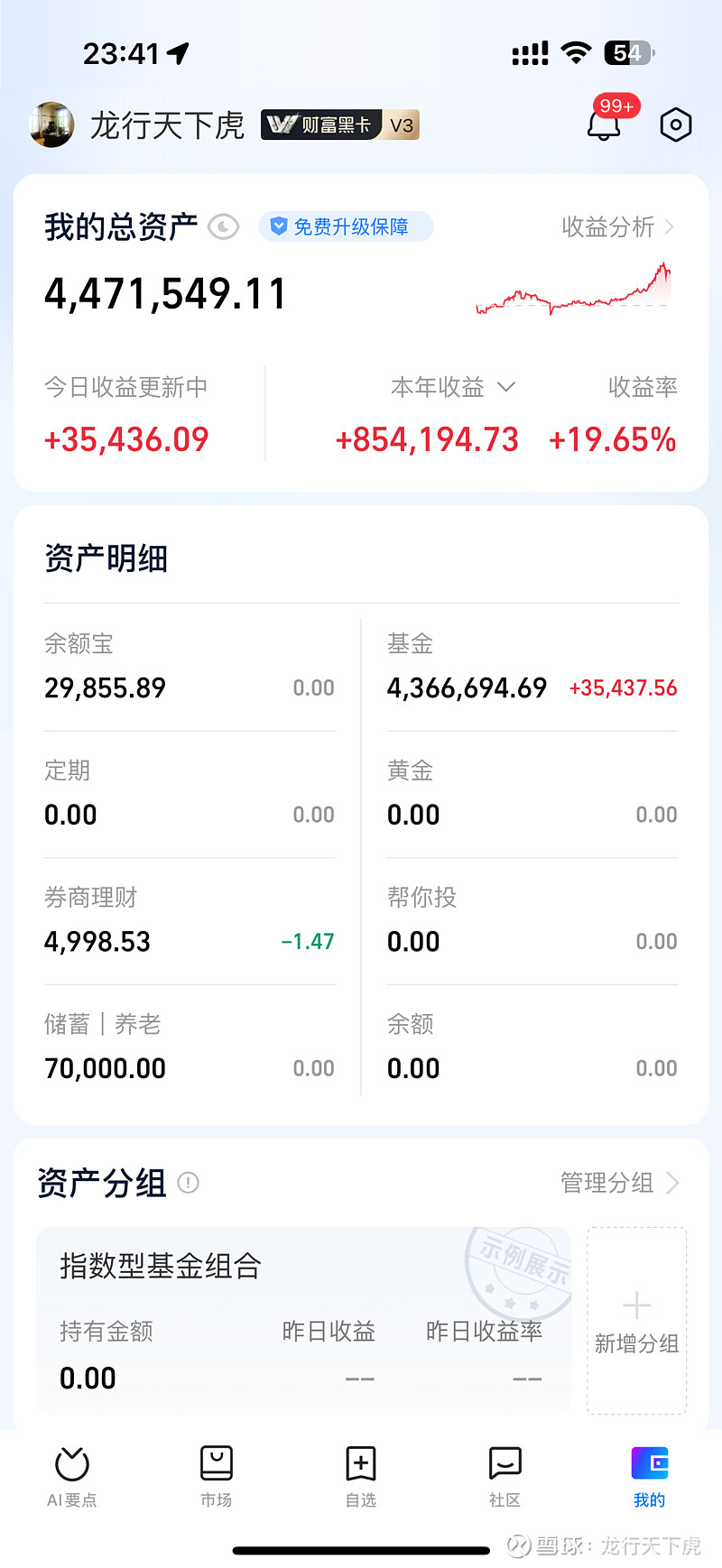Switch to the AI要点 tab
The width and height of the screenshot is (722, 1568).
tap(72, 1476)
